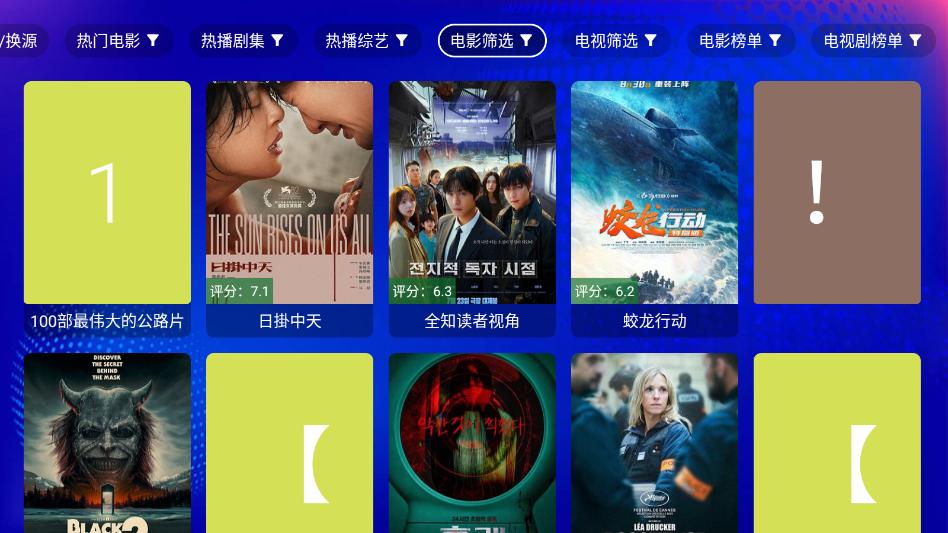The image size is (948, 533).
Task: Tap the 换源 source switch button
Action: point(20,41)
